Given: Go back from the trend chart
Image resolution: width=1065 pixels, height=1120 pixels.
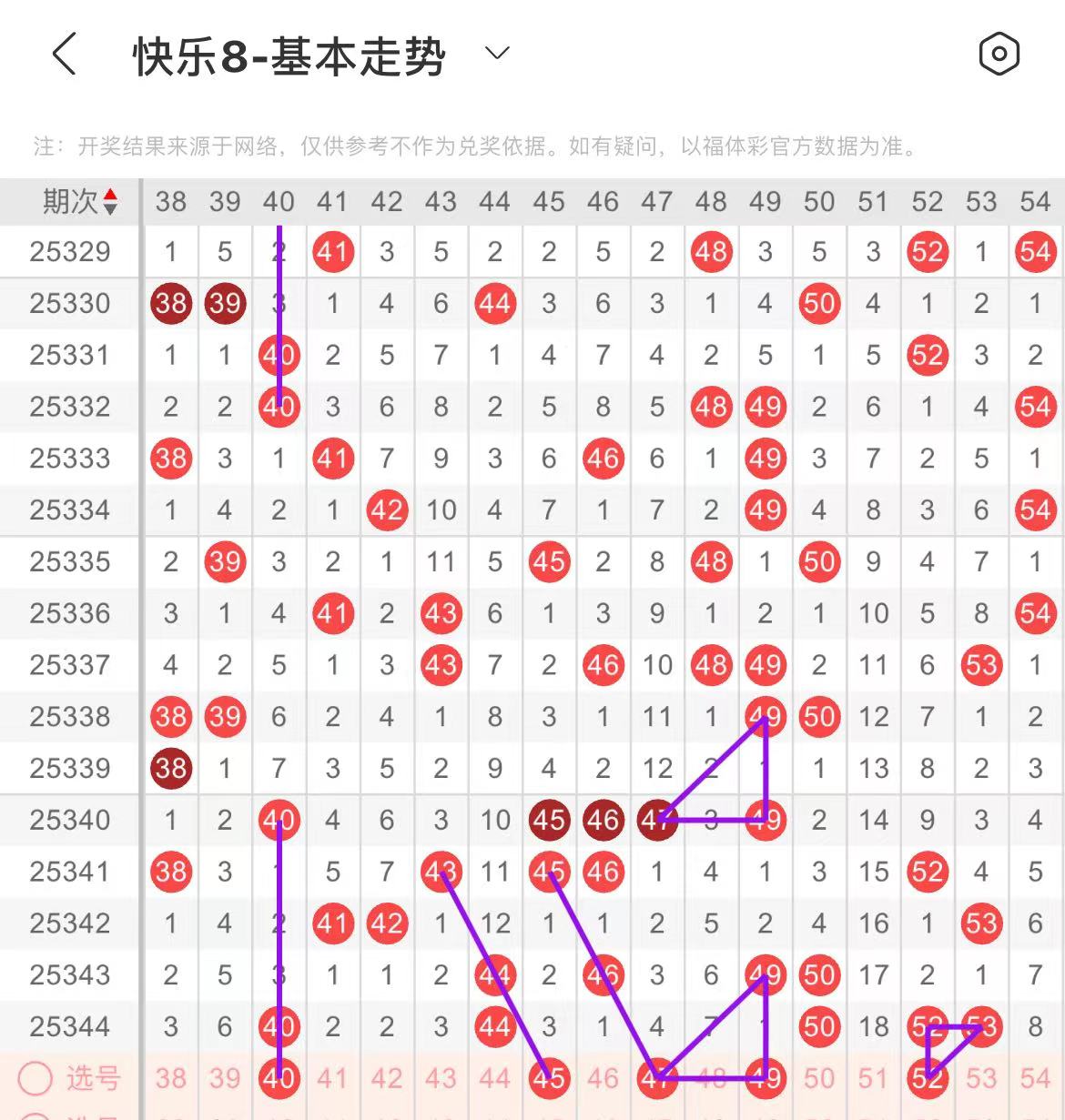Looking at the screenshot, I should tap(64, 55).
